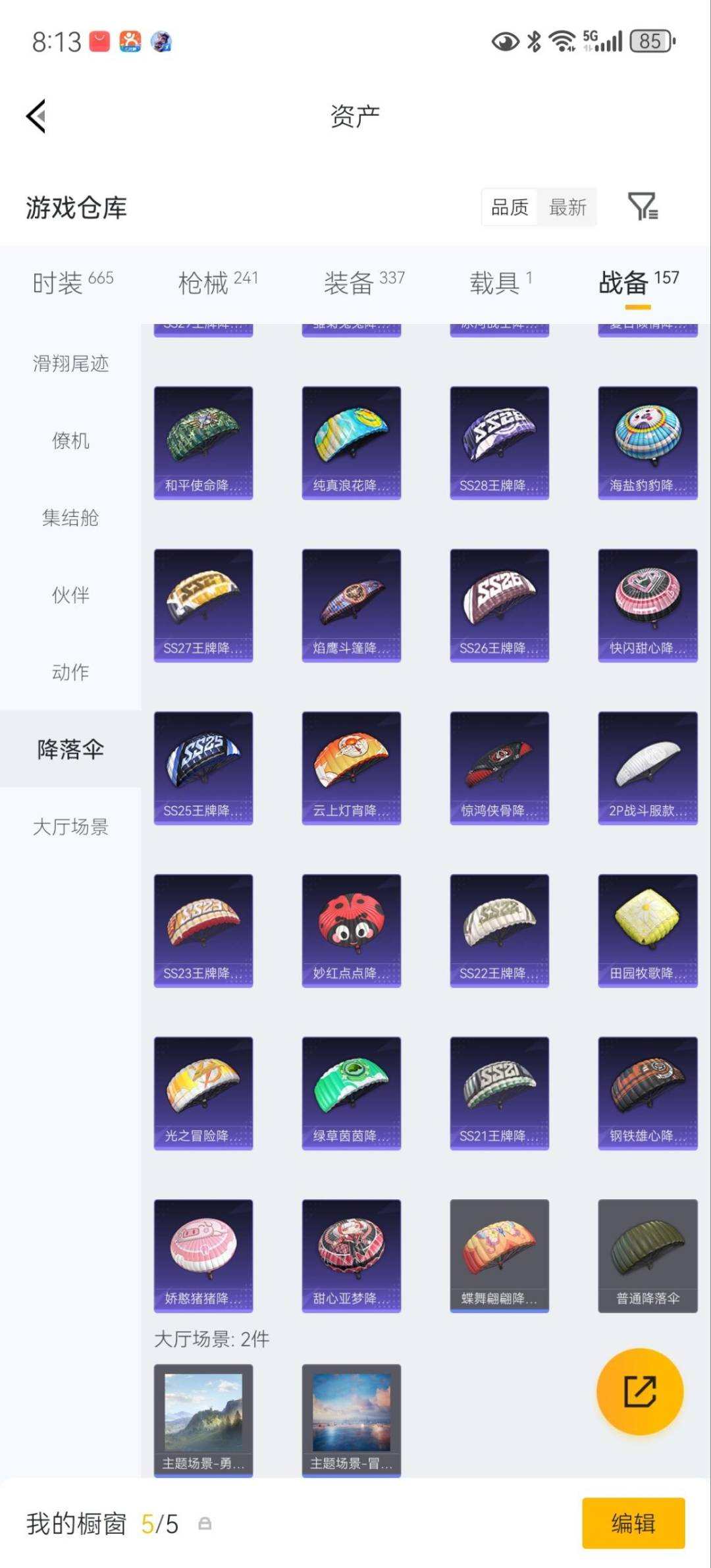Open the 滑翔尾迹 category list
Screen dimensions: 711x1568
pos(70,363)
